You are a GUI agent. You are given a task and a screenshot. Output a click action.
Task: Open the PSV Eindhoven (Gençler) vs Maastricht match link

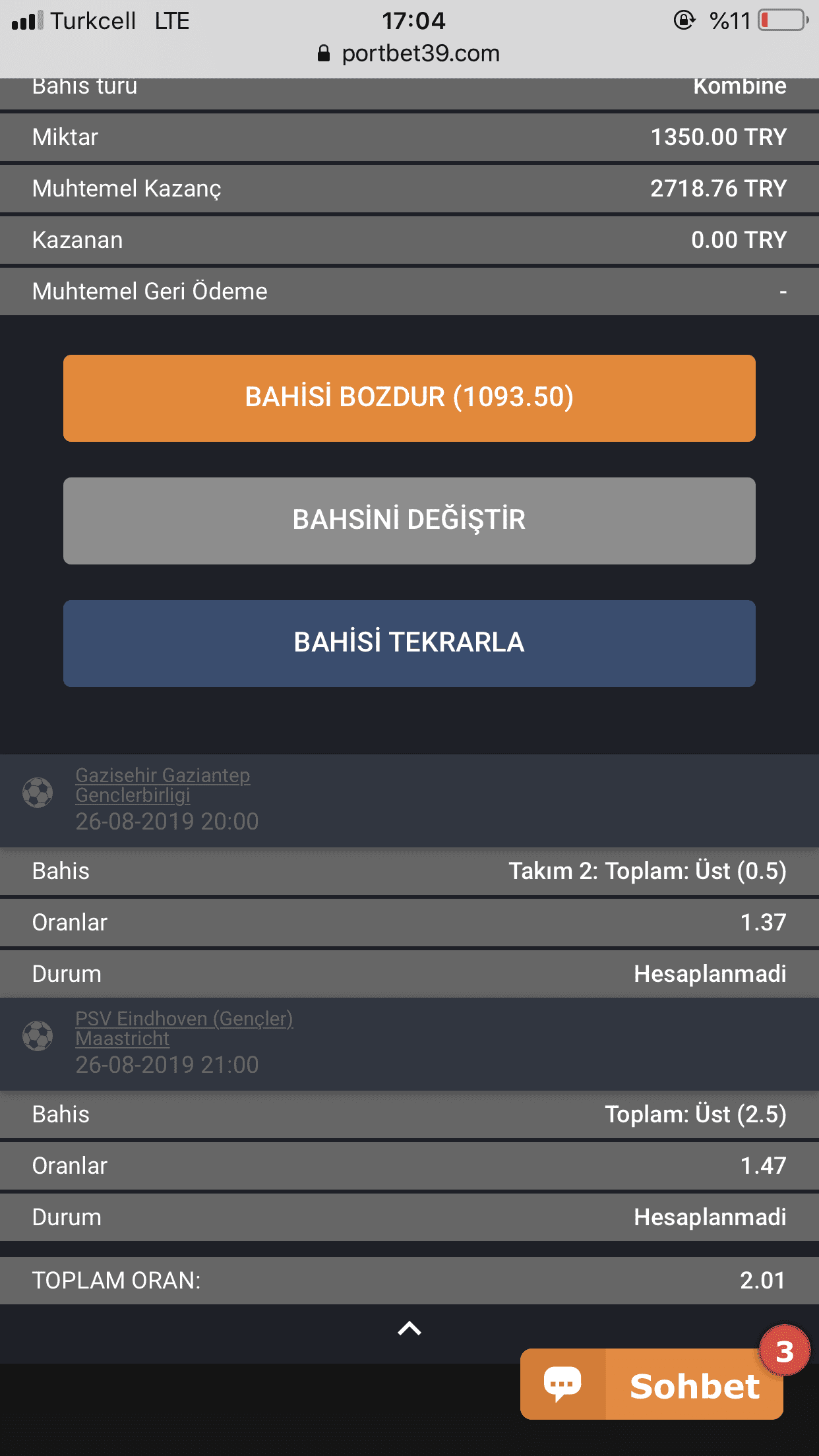(184, 1028)
